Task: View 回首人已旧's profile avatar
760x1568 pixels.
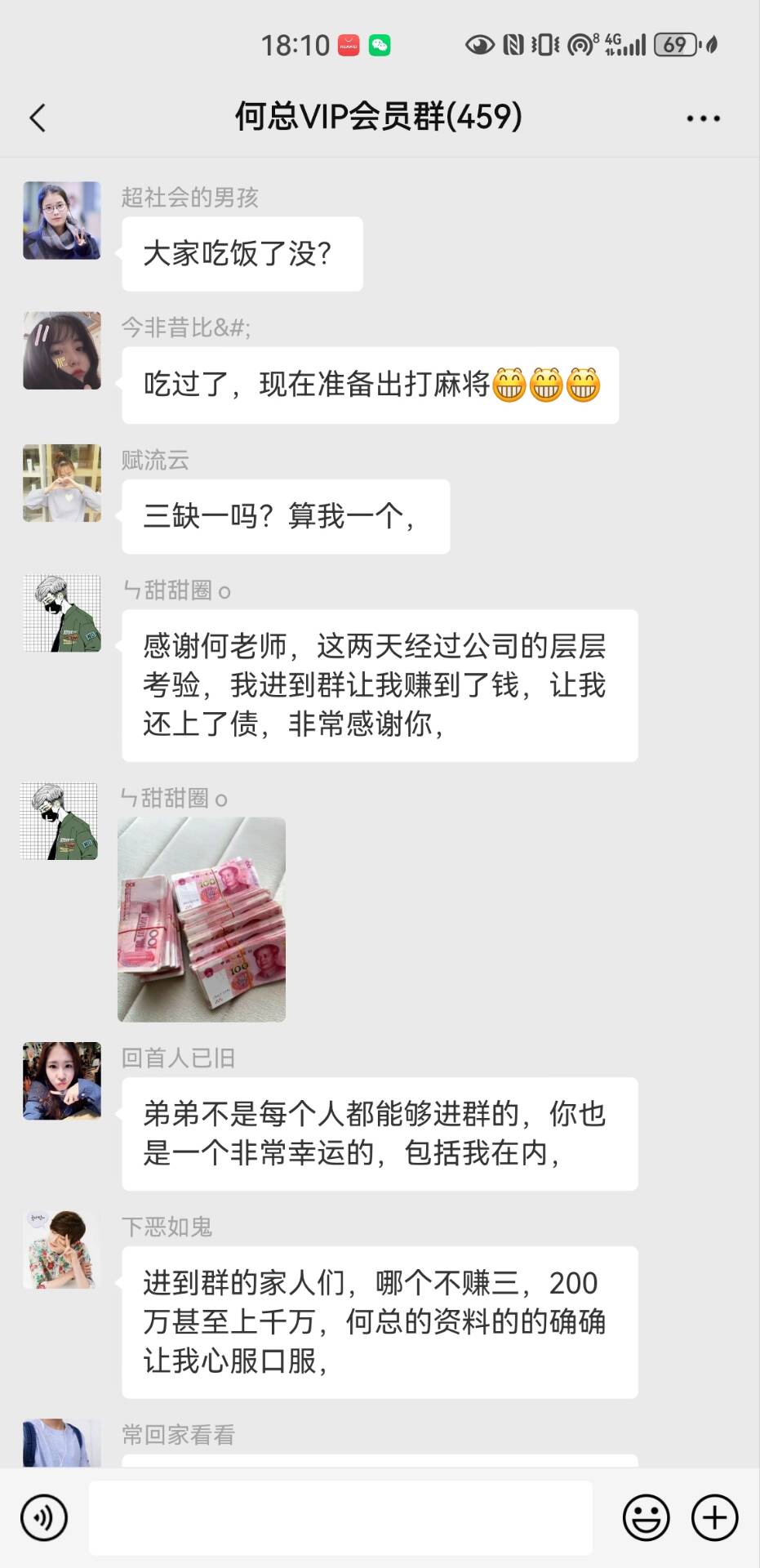Action: 62,1080
